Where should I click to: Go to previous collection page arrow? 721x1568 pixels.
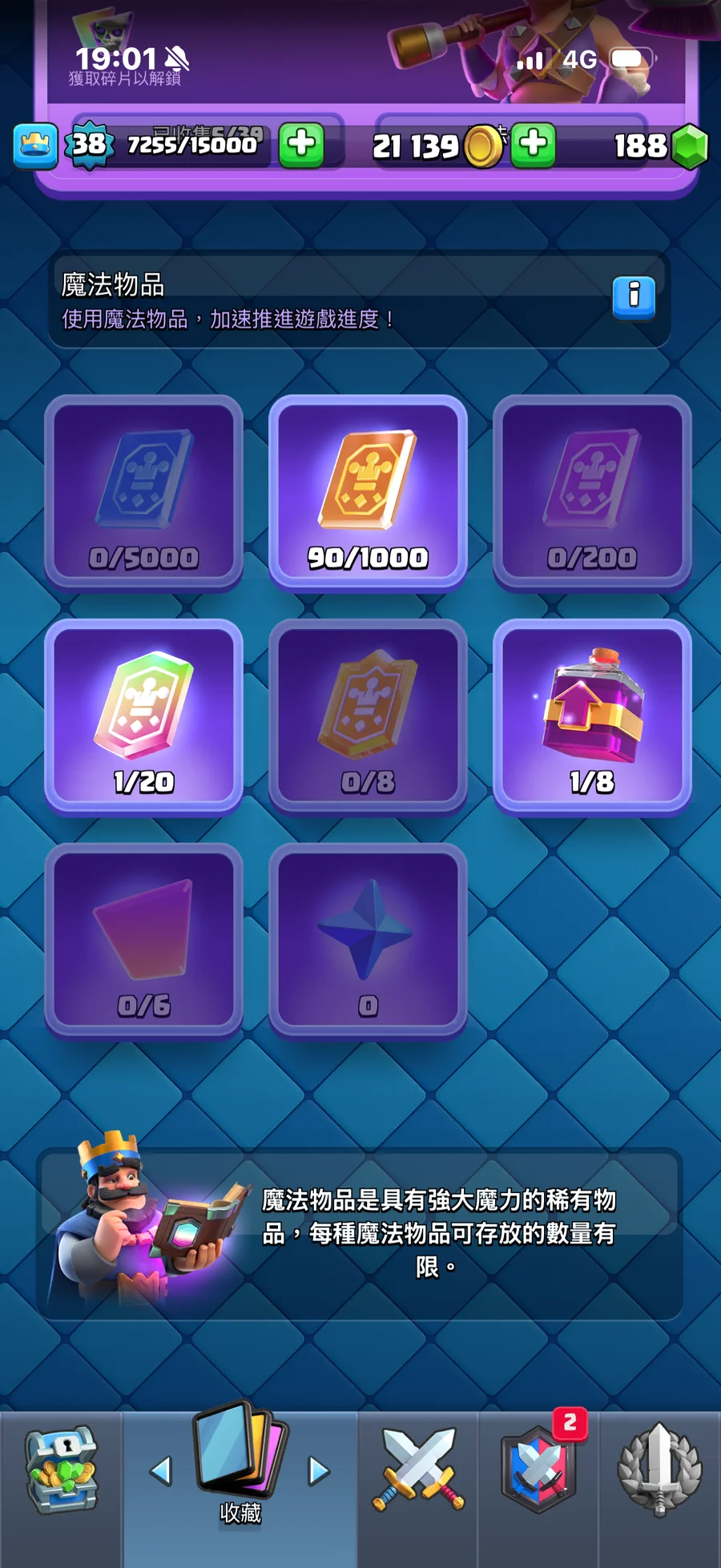tap(161, 1471)
